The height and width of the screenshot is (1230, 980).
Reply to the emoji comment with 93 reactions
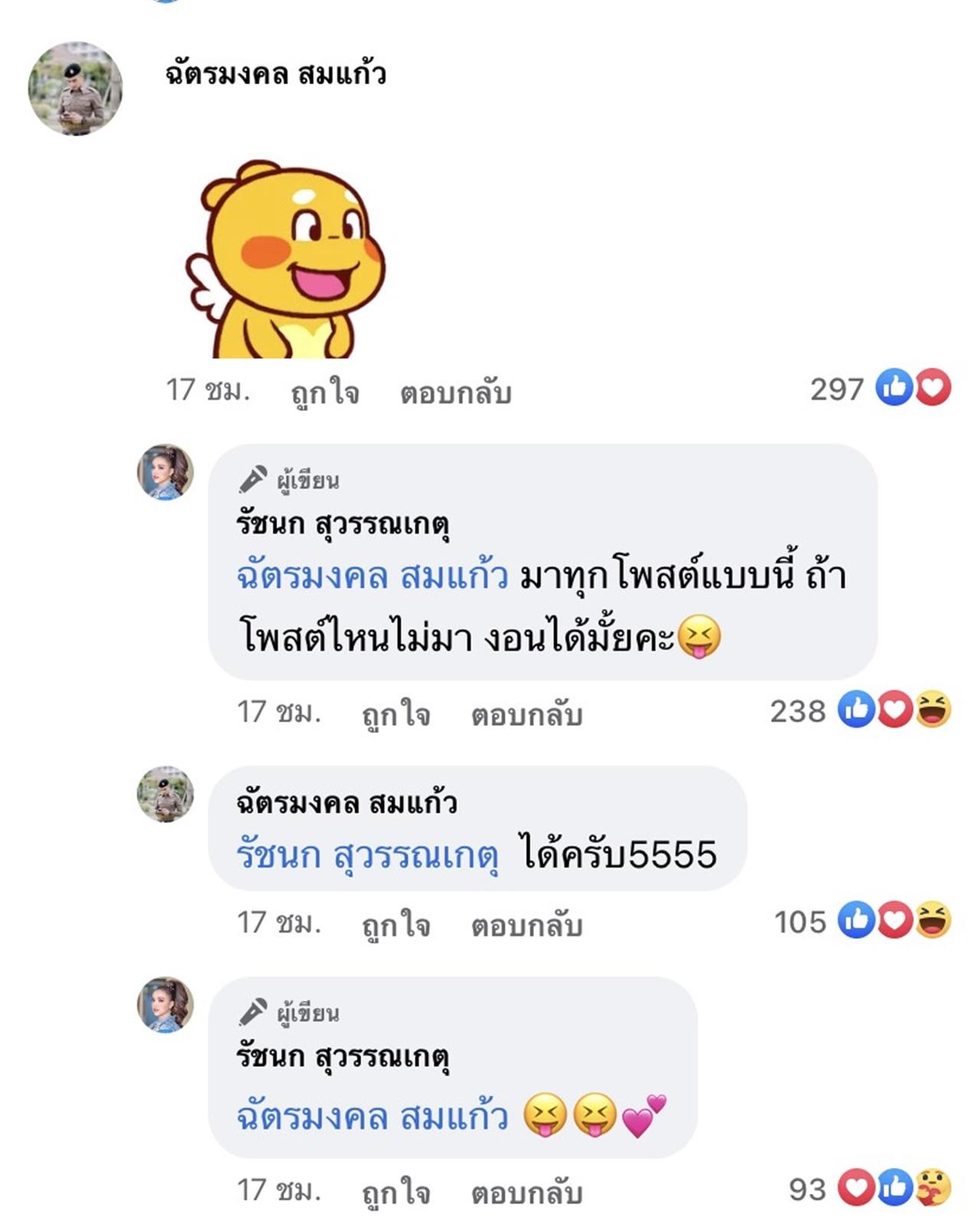point(527,1192)
